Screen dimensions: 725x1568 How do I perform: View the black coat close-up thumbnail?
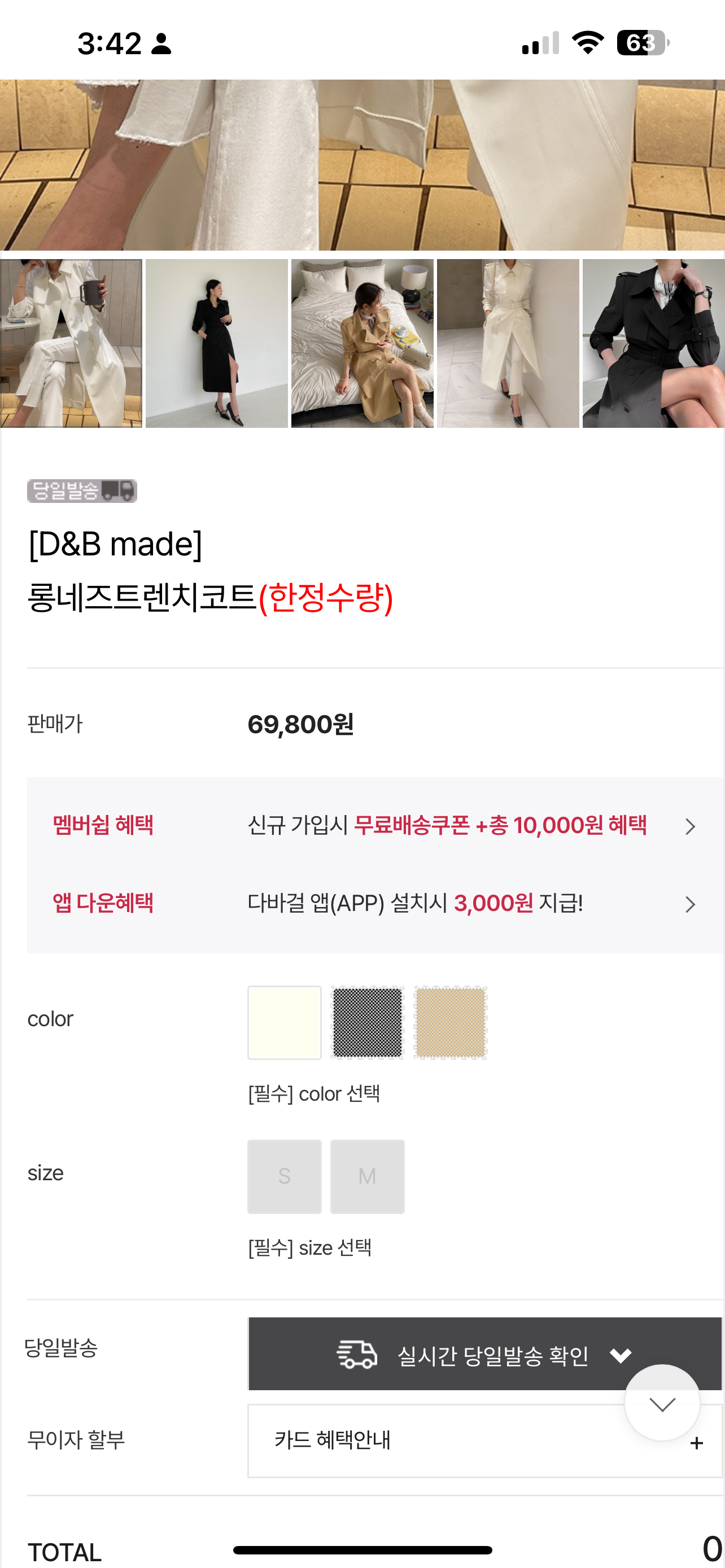pos(653,343)
